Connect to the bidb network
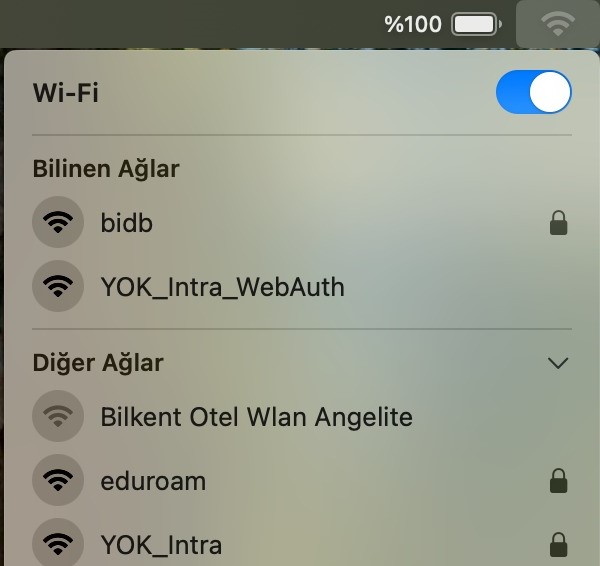The width and height of the screenshot is (600, 566). coord(127,223)
